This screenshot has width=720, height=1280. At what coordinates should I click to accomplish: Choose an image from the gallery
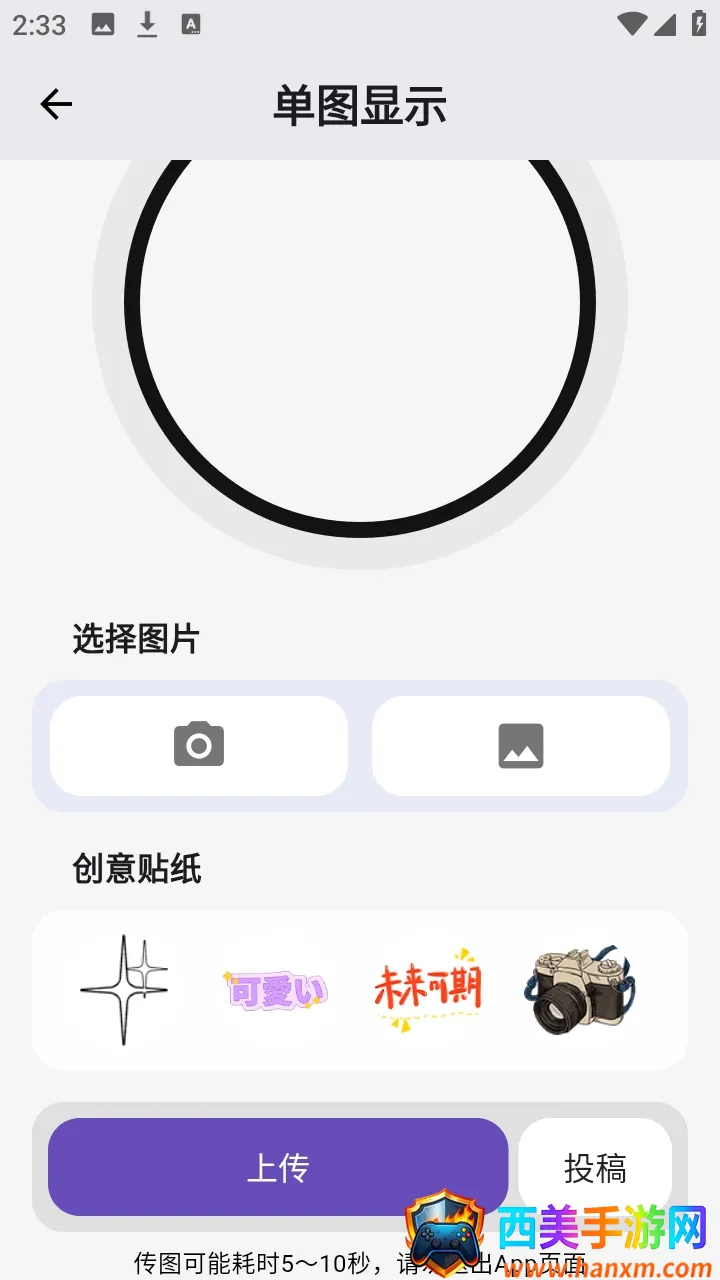tap(521, 746)
